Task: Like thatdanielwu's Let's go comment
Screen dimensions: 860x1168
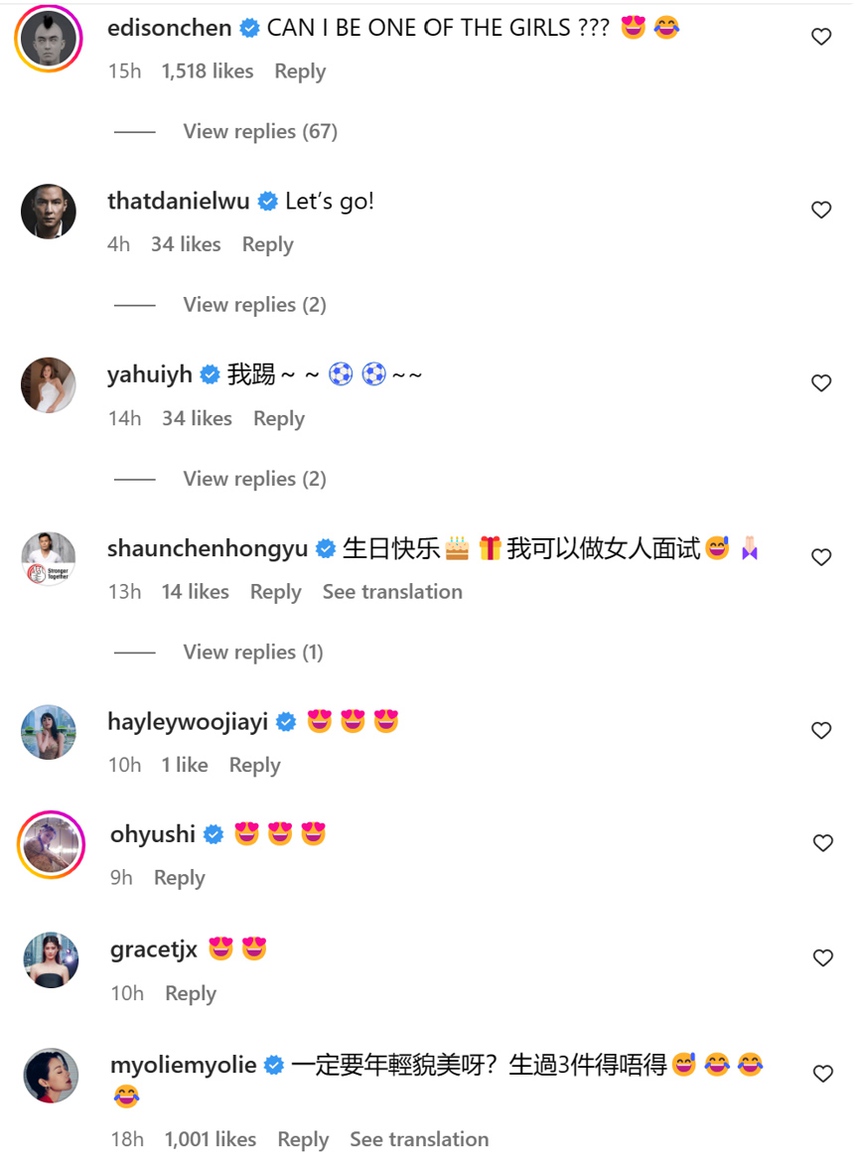Action: click(821, 210)
